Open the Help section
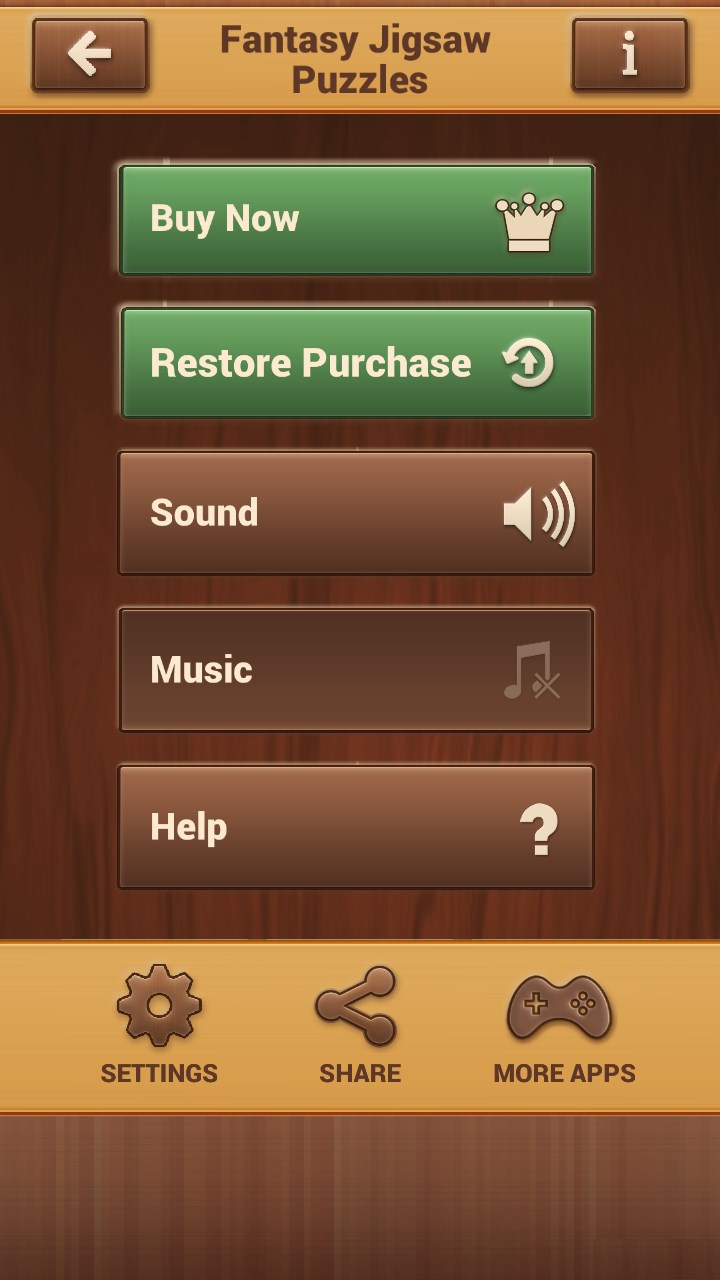This screenshot has height=1280, width=720. pos(357,827)
